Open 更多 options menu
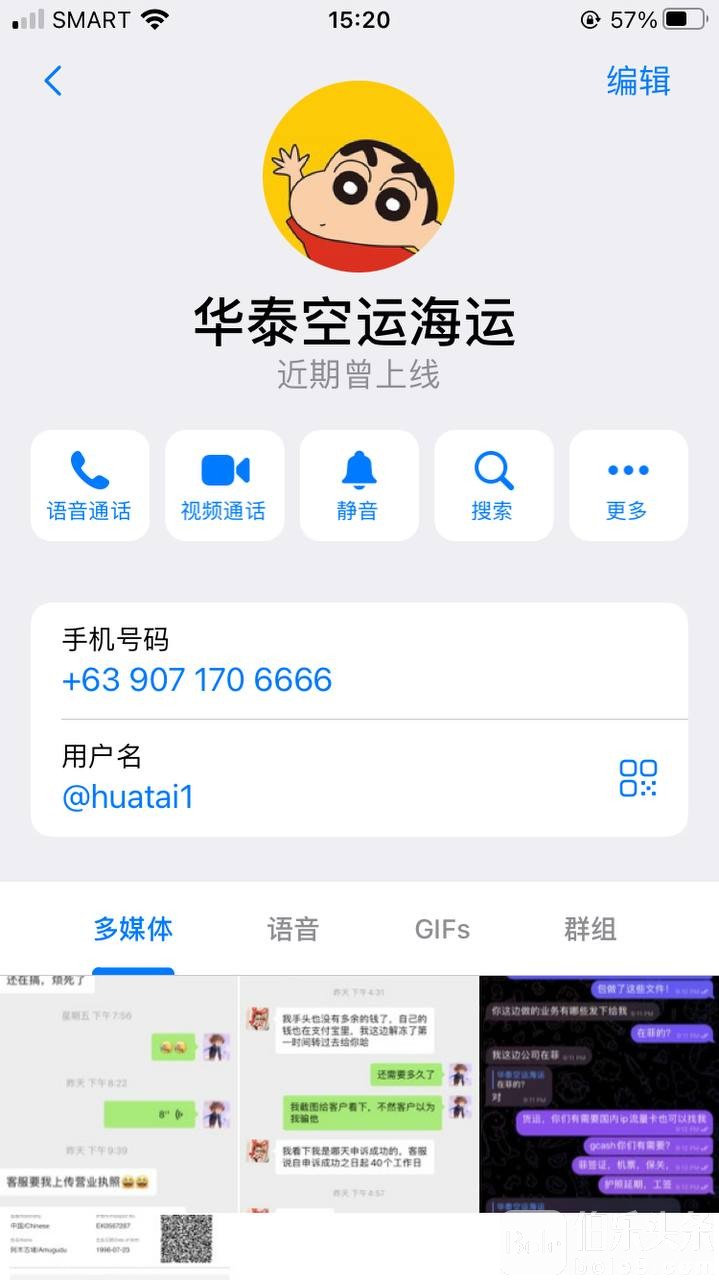This screenshot has height=1280, width=719. (628, 486)
